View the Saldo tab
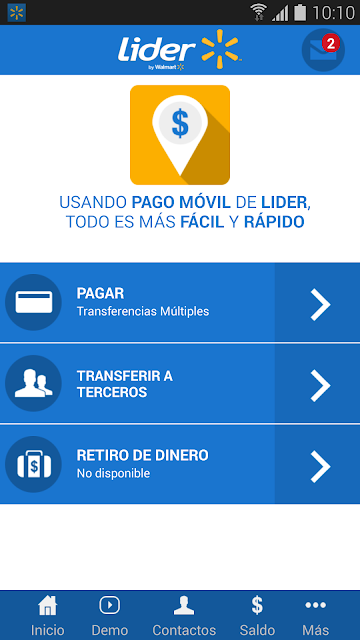Screen dimensions: 360x640 pyautogui.click(x=257, y=616)
